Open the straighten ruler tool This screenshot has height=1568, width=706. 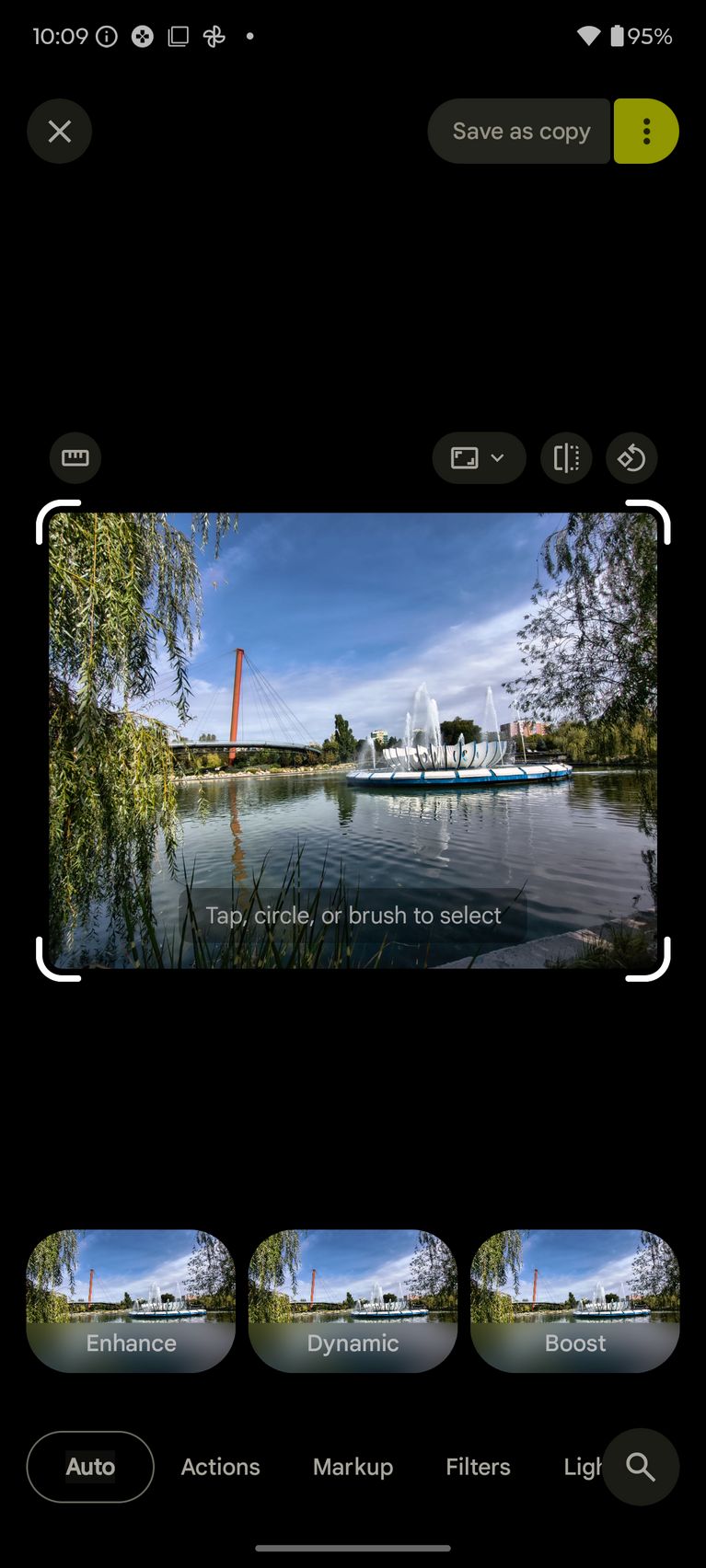pyautogui.click(x=75, y=457)
